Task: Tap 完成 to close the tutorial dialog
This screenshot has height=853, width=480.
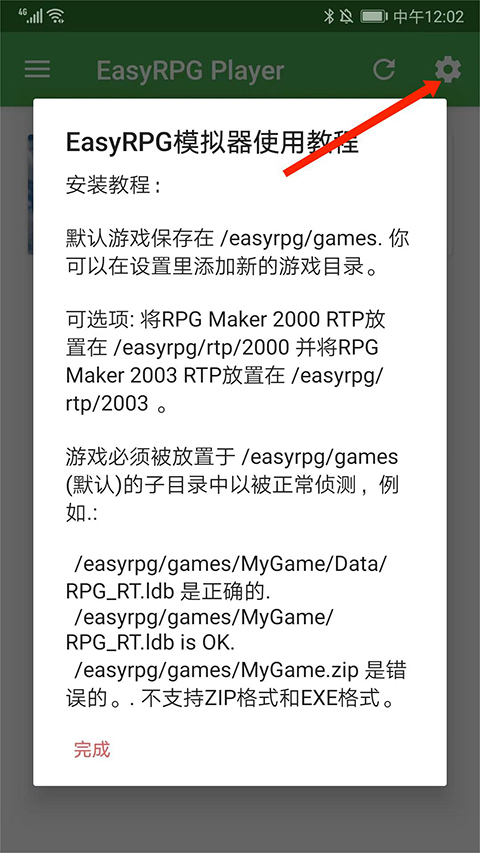Action: click(93, 750)
